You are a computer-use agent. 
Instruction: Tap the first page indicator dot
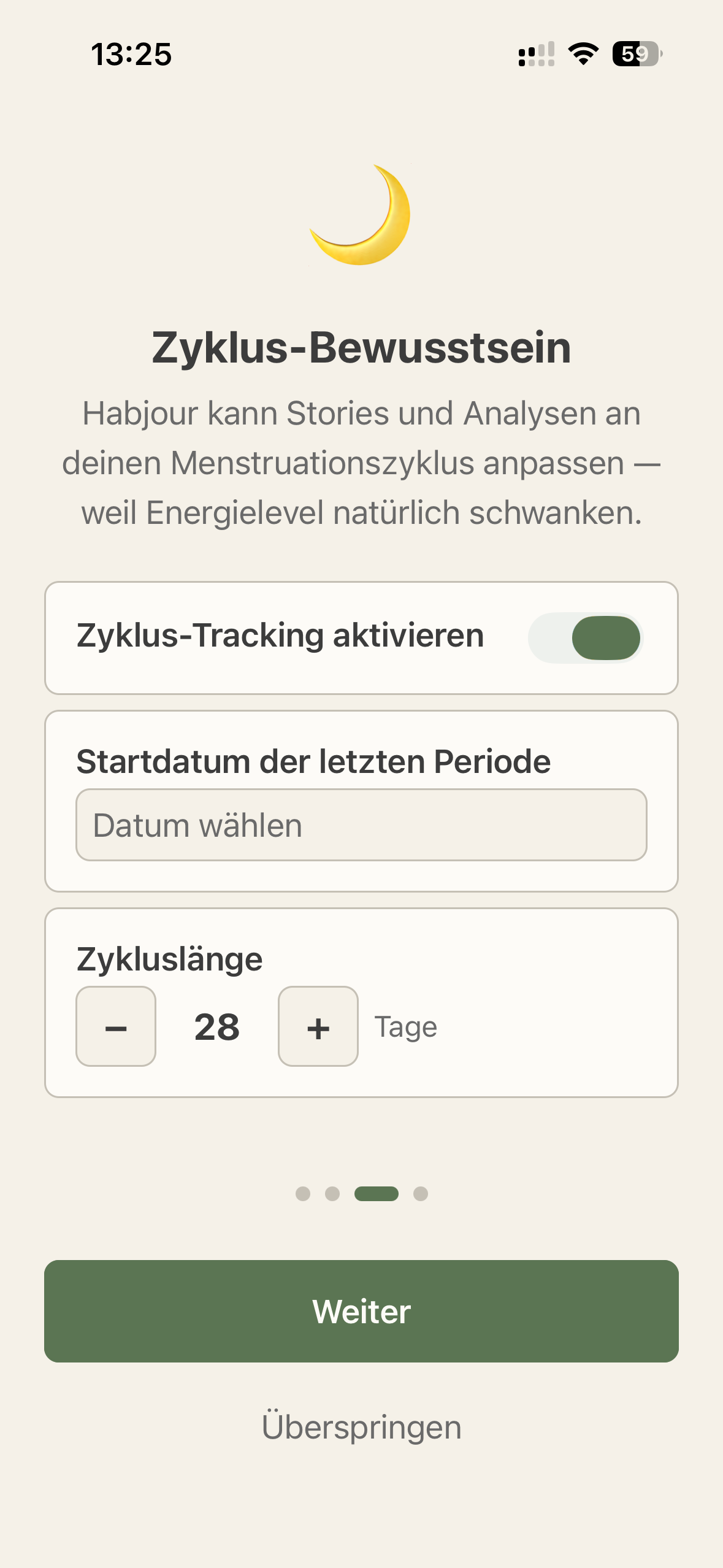click(304, 1193)
